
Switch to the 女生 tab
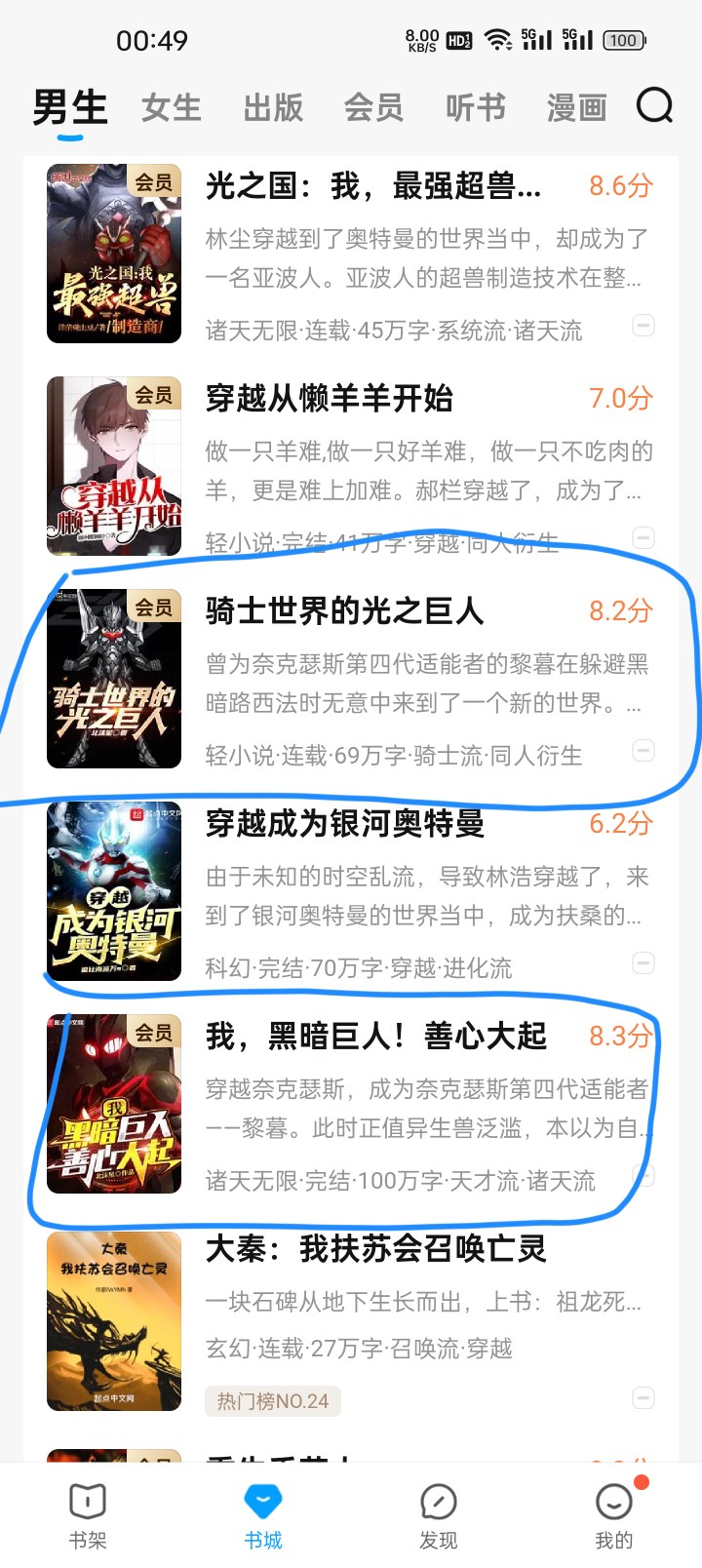(172, 107)
